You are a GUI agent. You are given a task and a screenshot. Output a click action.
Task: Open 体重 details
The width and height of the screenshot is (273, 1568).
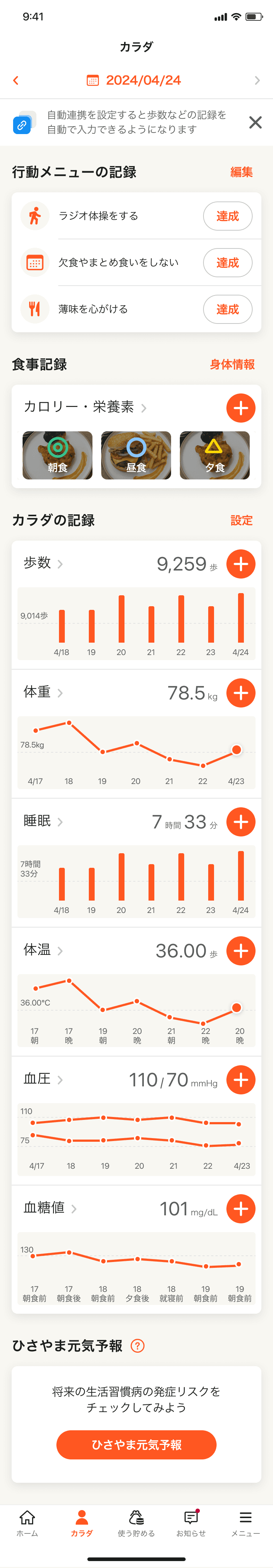pyautogui.click(x=43, y=692)
